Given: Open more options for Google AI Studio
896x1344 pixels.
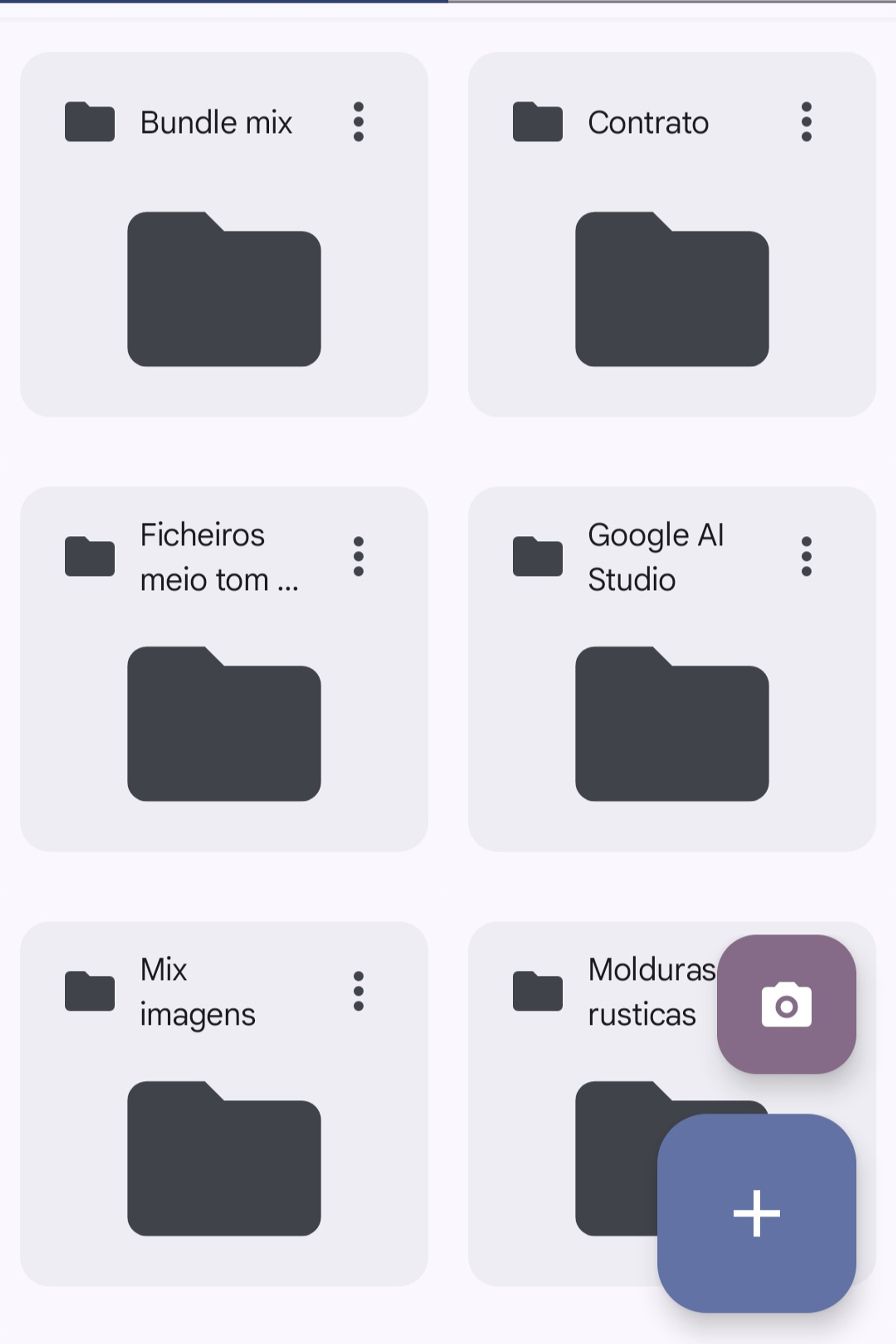Looking at the screenshot, I should [x=806, y=557].
